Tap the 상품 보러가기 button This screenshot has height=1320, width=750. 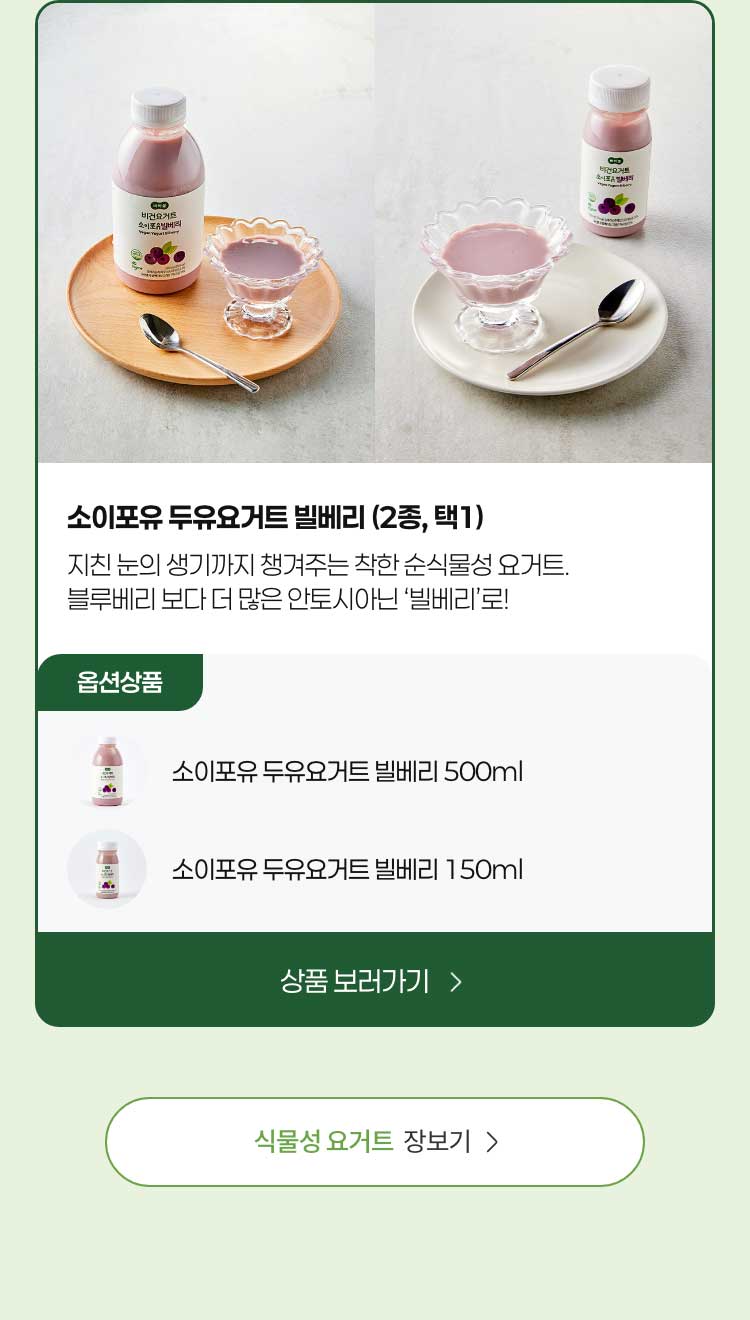[374, 981]
